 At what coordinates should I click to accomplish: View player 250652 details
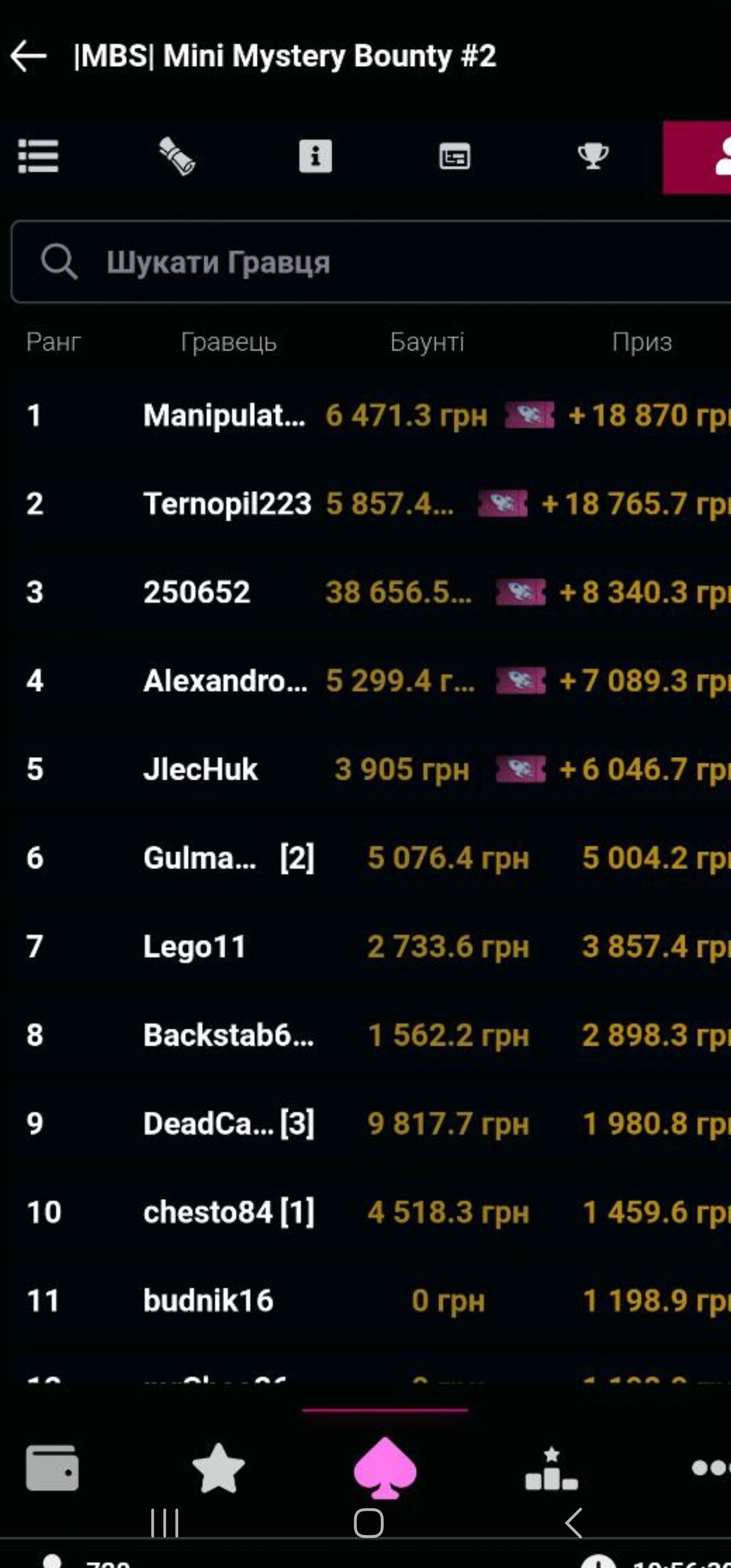coord(365,592)
